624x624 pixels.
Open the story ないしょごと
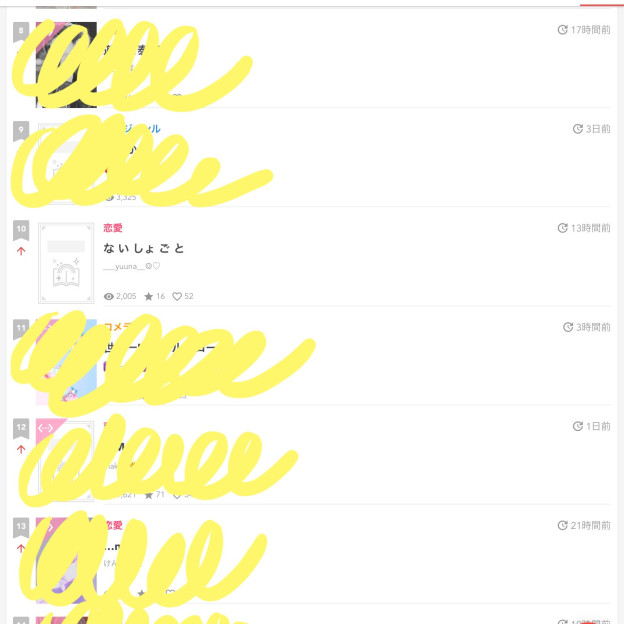coord(145,248)
